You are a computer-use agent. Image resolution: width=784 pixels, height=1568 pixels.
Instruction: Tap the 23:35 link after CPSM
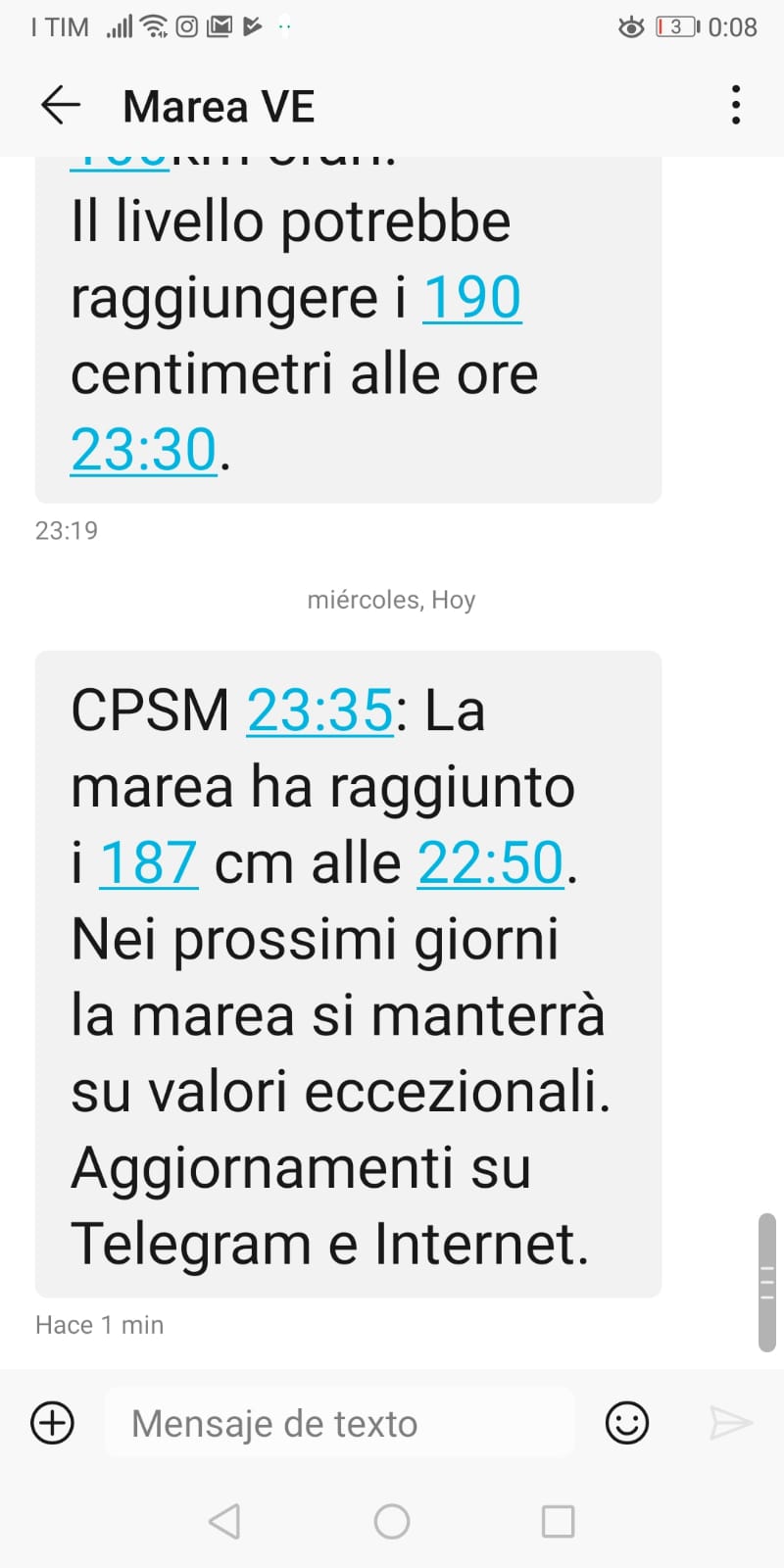pyautogui.click(x=320, y=710)
